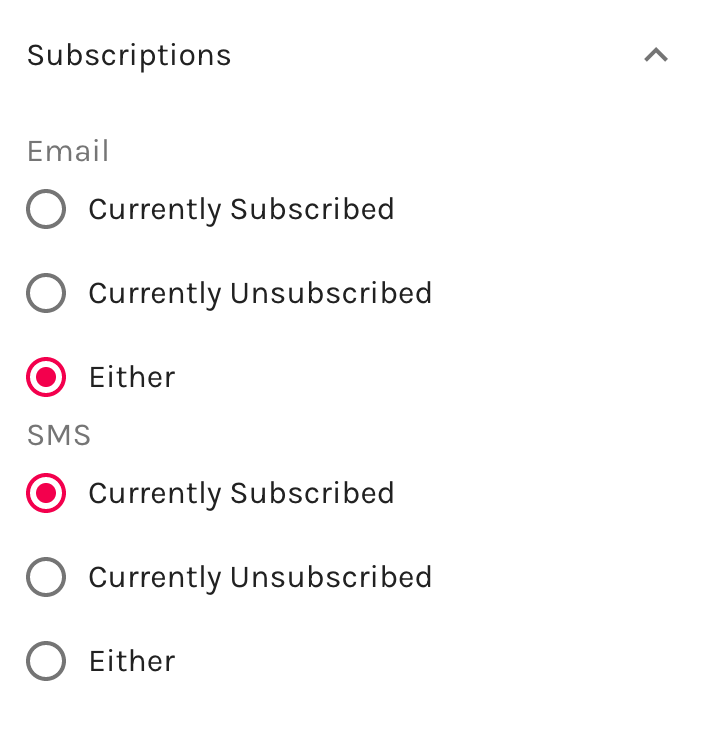Tap Currently Subscribed under SMS
The image size is (708, 752).
click(x=46, y=494)
